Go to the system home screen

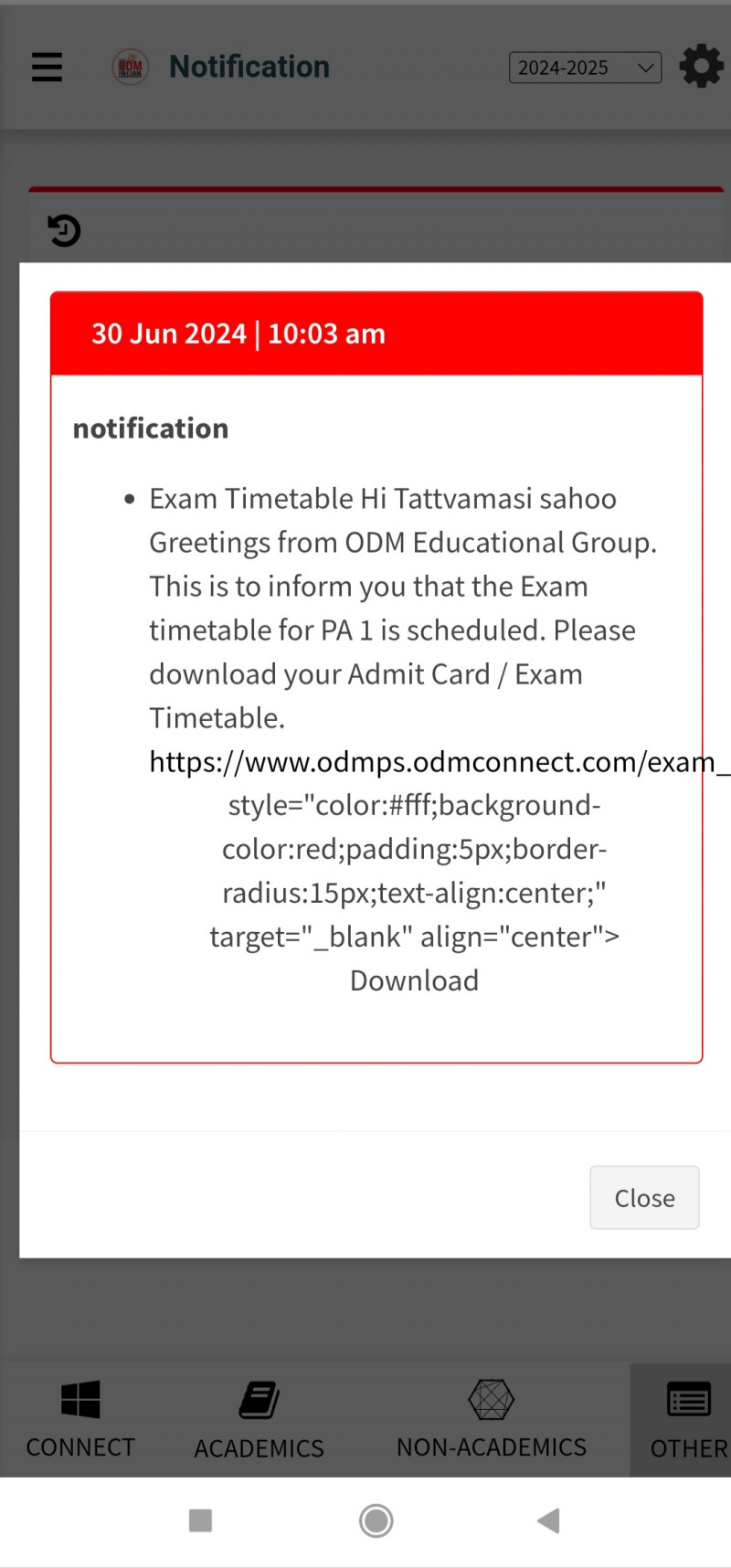pyautogui.click(x=376, y=1520)
